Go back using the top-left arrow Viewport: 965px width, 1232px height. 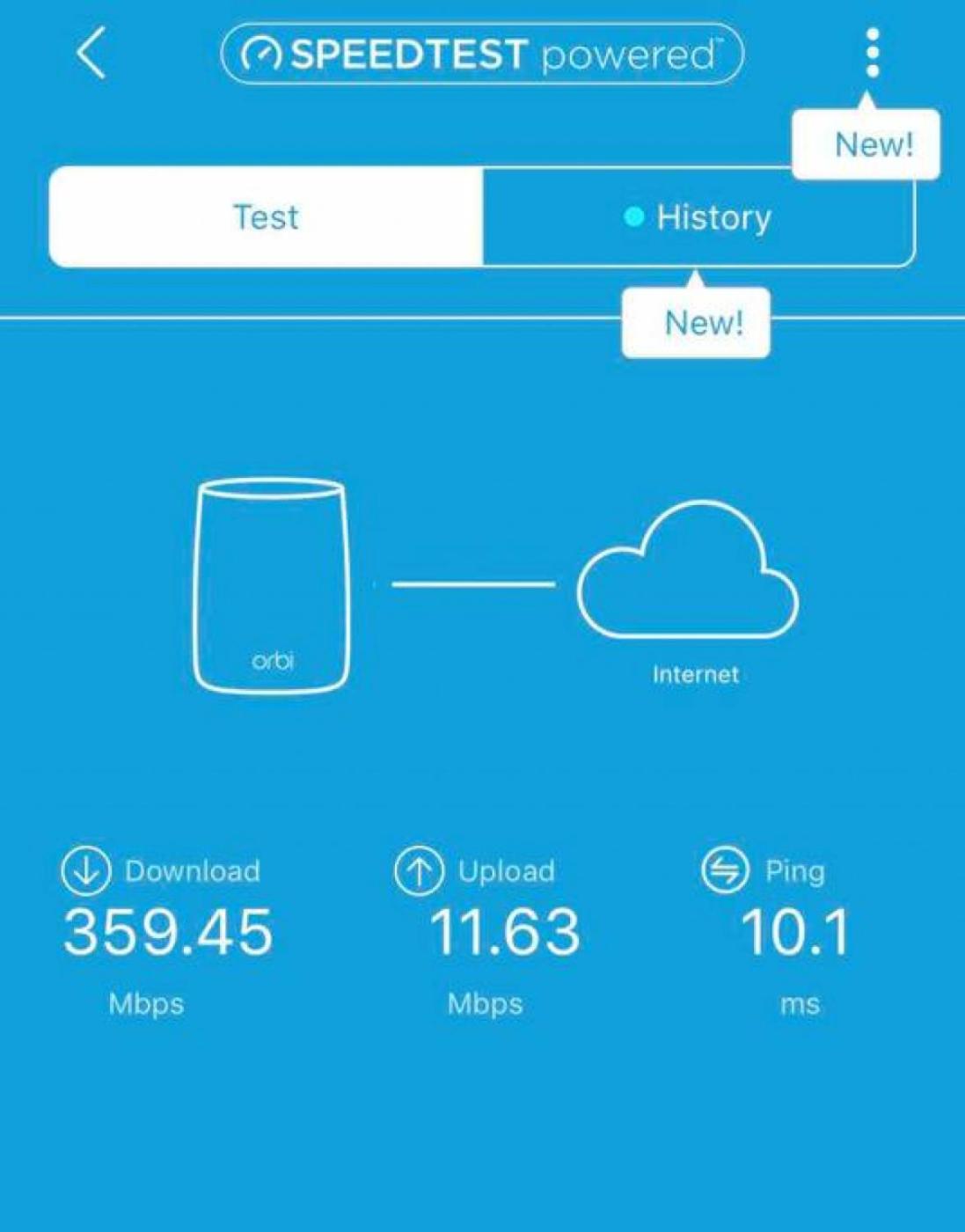click(x=91, y=53)
